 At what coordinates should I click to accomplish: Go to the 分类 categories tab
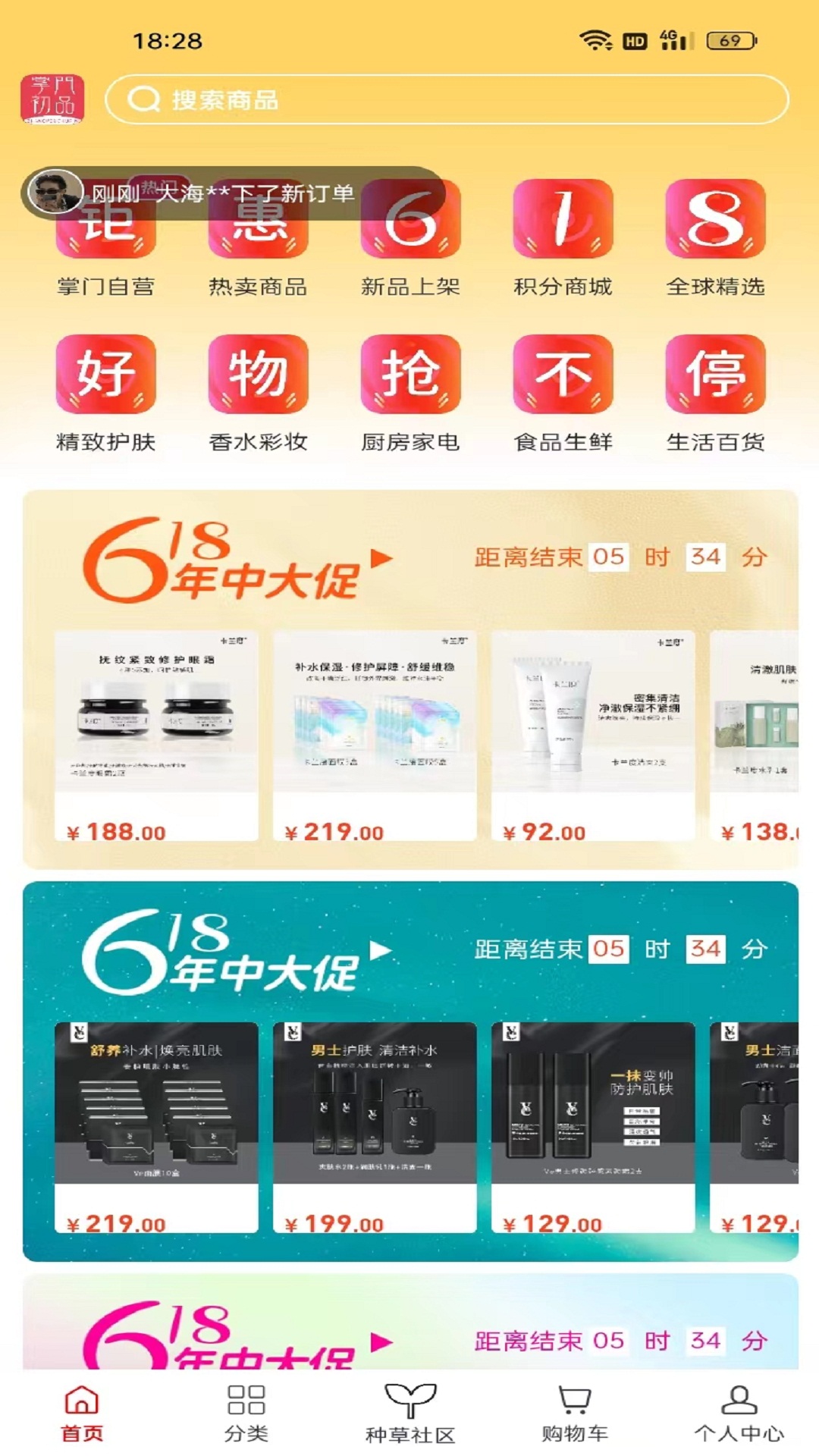tap(246, 1418)
